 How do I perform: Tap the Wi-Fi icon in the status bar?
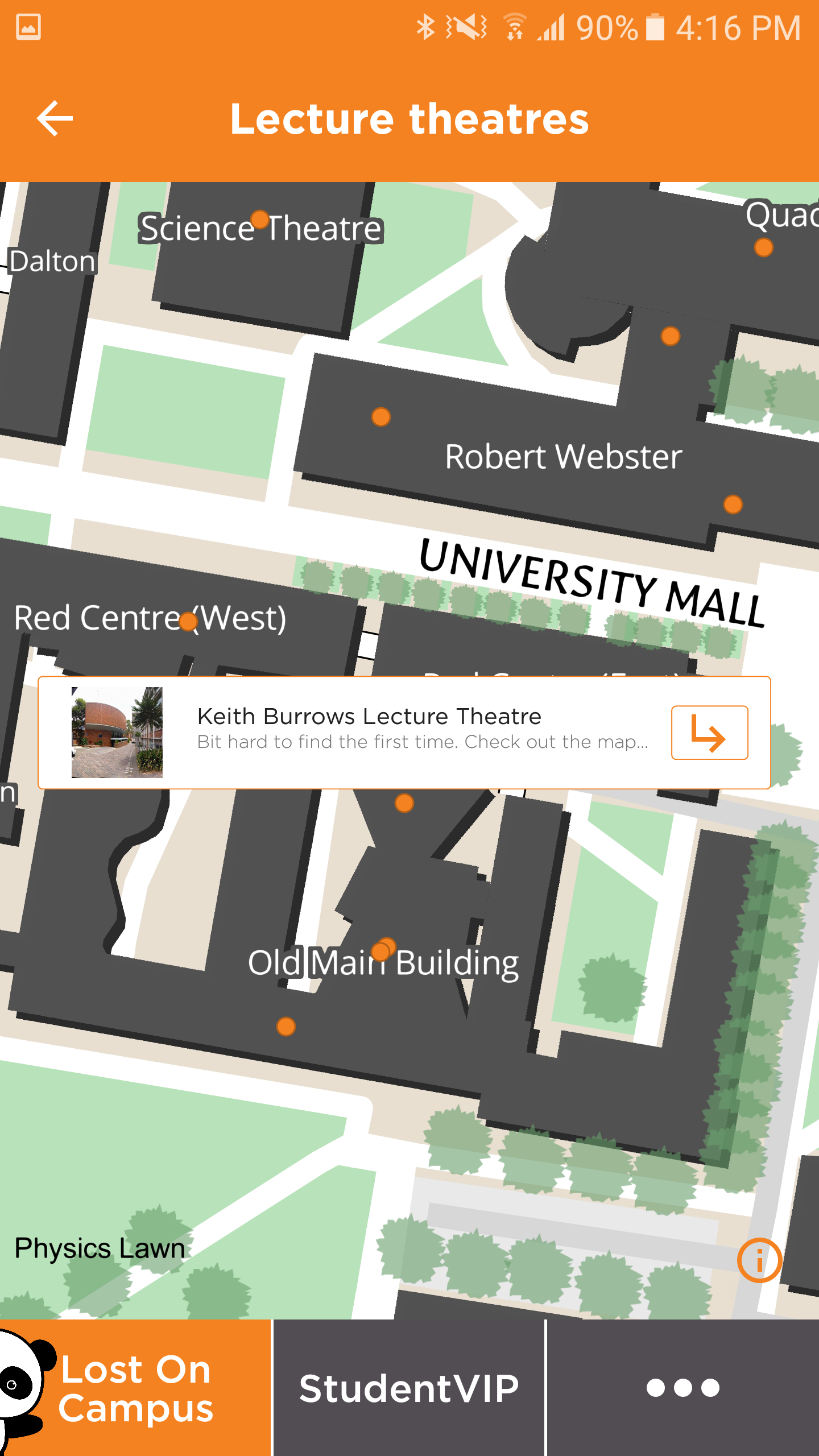click(515, 27)
